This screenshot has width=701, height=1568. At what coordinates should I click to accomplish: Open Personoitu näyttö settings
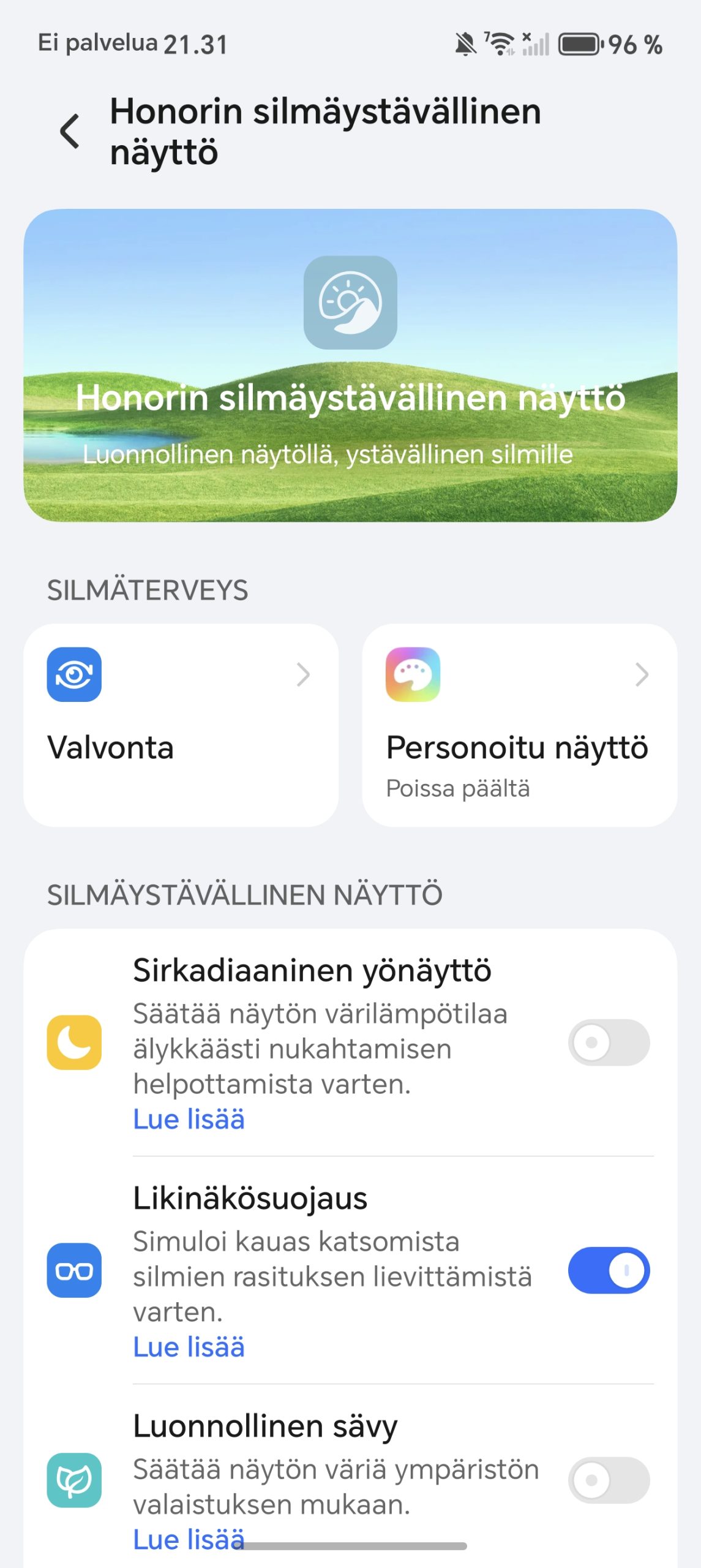pyautogui.click(x=519, y=725)
